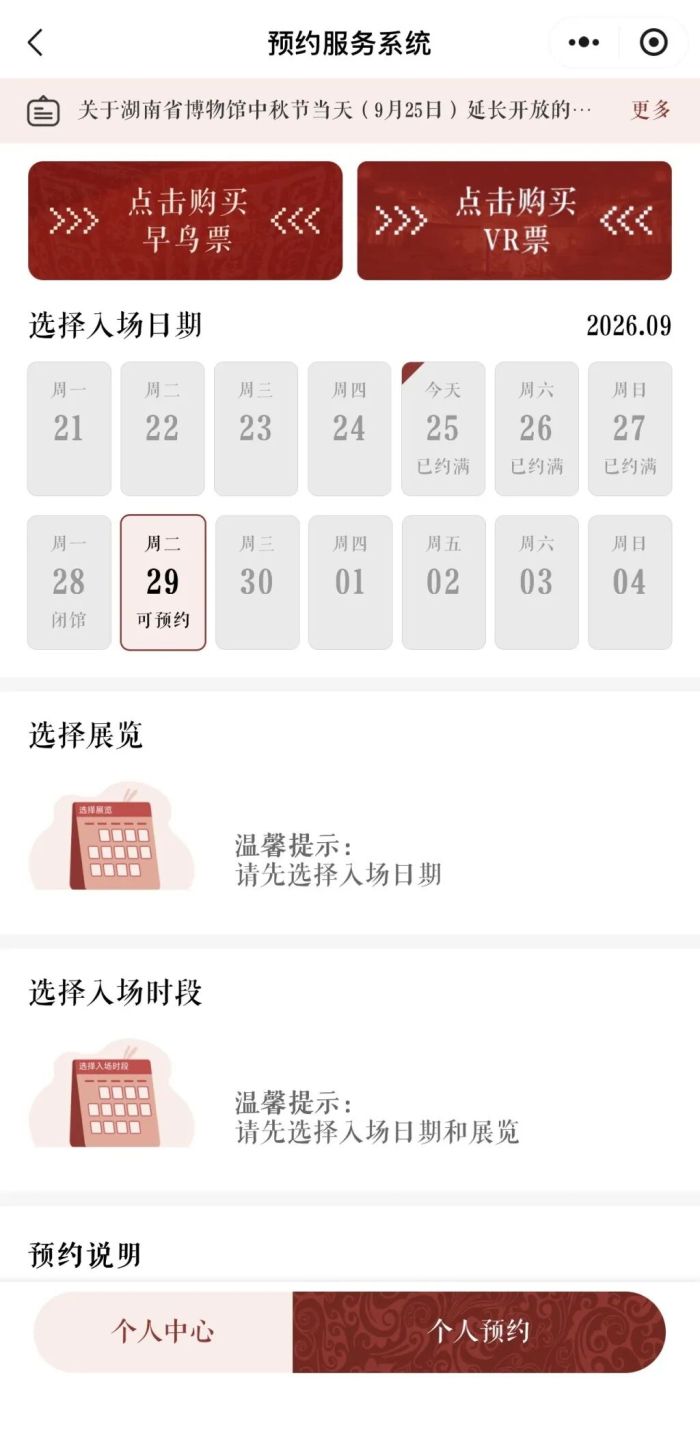The image size is (700, 1436).
Task: Close the mini program with the circle icon
Action: [x=653, y=43]
